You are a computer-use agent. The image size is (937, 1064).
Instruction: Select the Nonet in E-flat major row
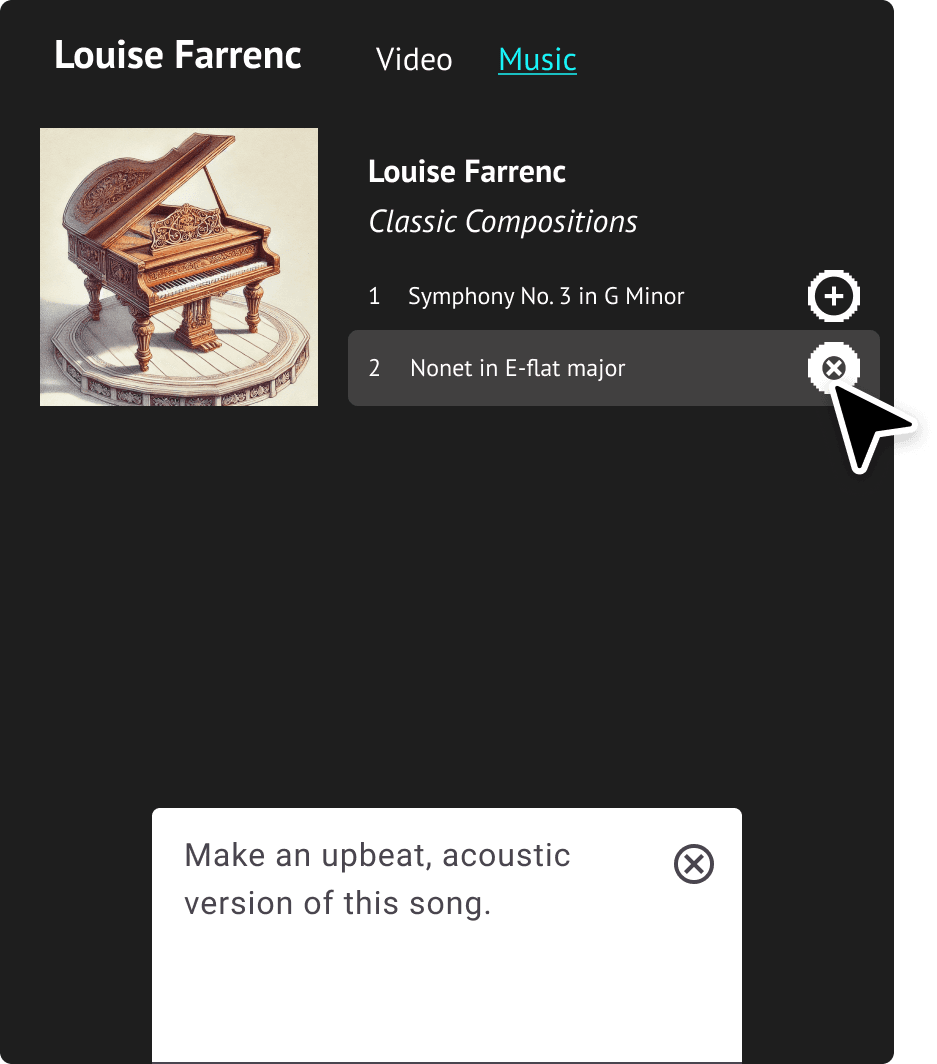[x=560, y=369]
